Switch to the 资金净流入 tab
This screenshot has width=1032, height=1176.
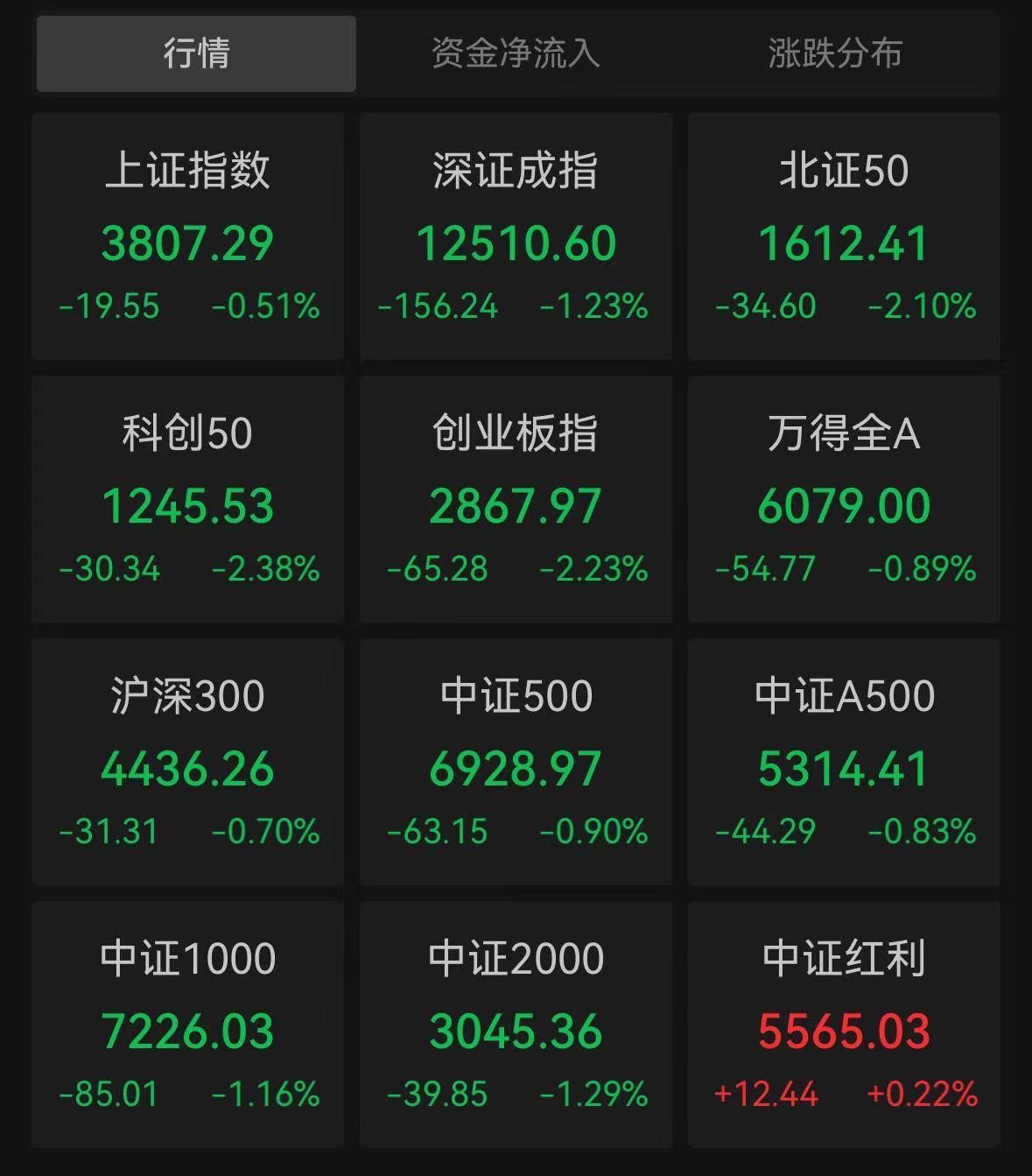pyautogui.click(x=516, y=53)
